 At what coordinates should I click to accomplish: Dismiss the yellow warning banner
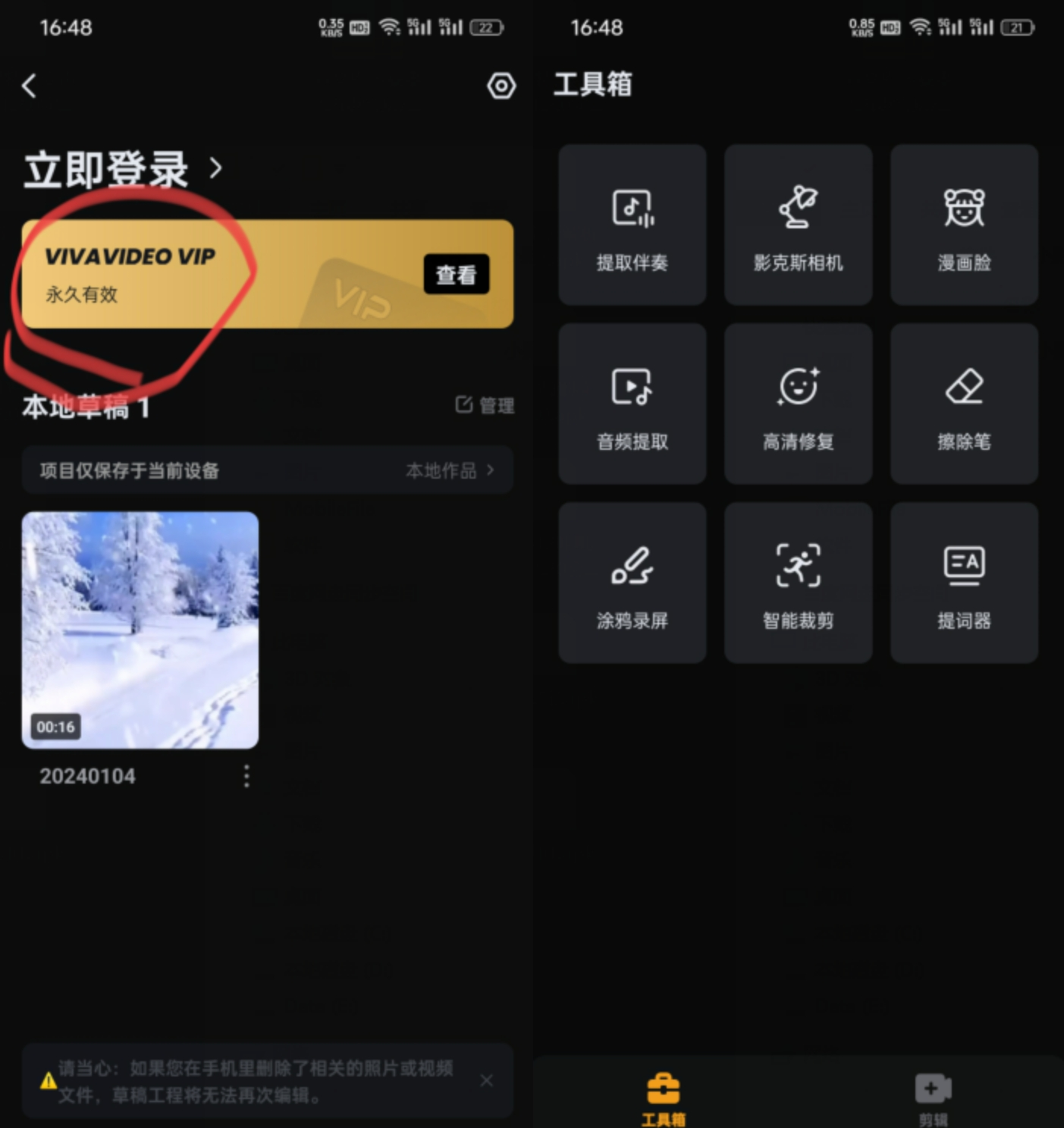[x=486, y=1080]
